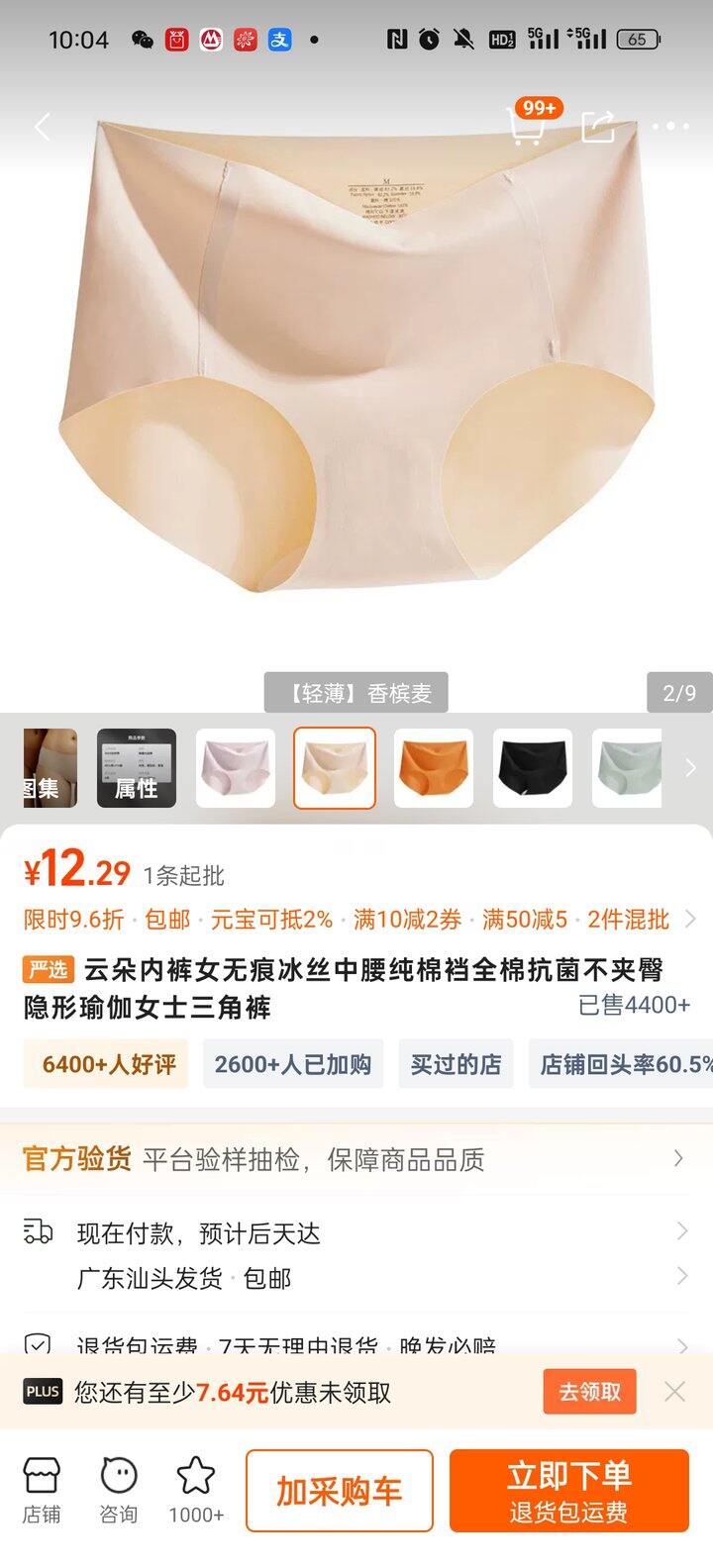Open the delivery estimate row
The width and height of the screenshot is (713, 1568).
356,1233
